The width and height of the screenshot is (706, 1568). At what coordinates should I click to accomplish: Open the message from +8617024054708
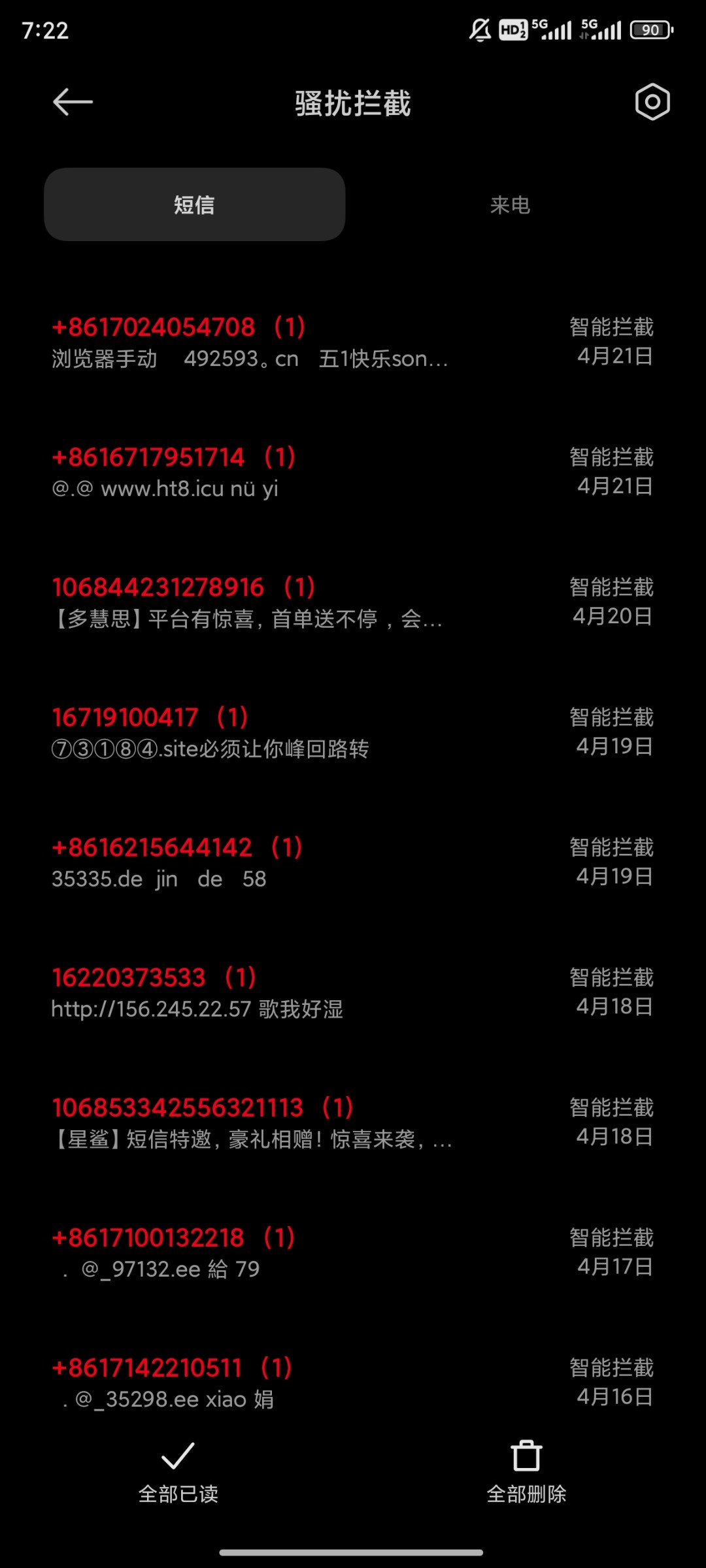coord(261,342)
